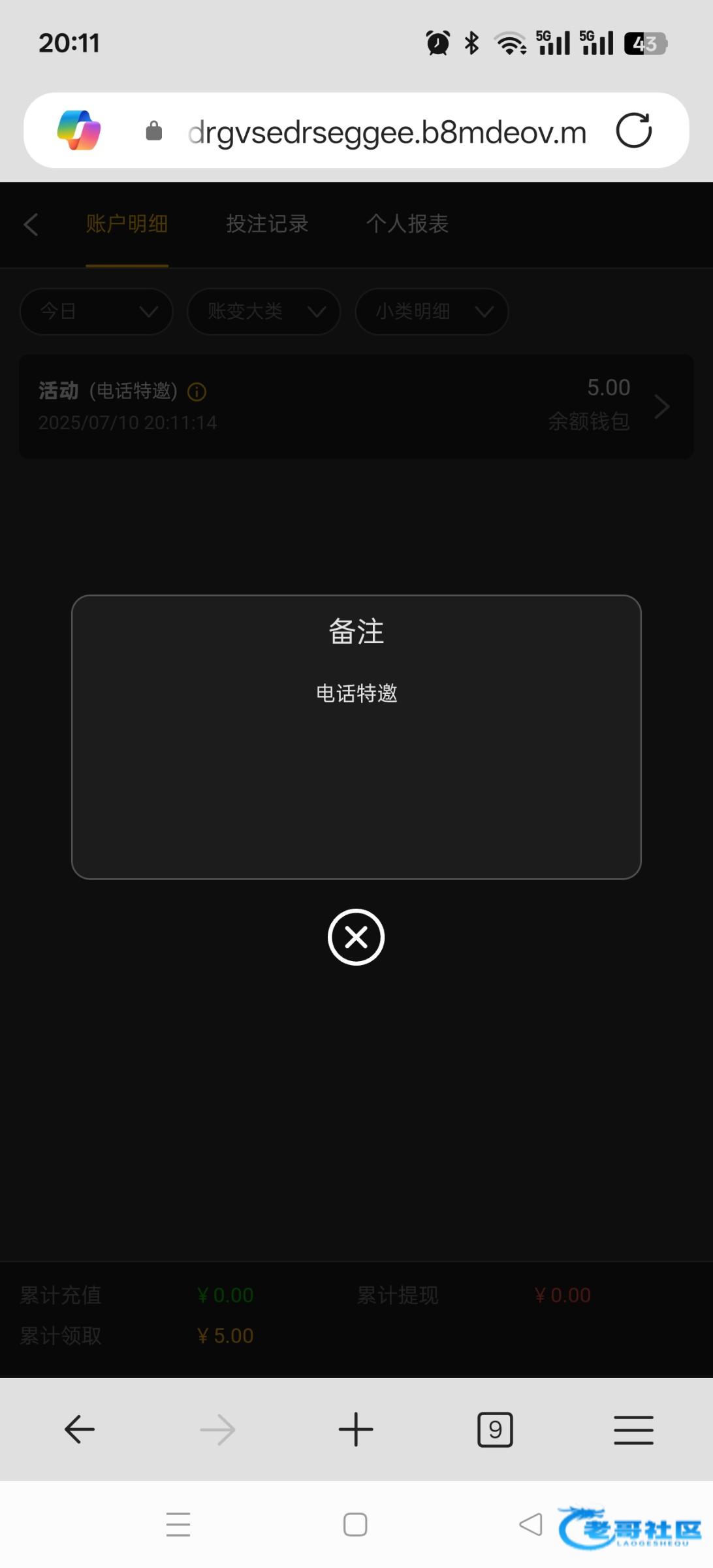View the 9 open tabs
Image resolution: width=713 pixels, height=1568 pixels.
[495, 1429]
